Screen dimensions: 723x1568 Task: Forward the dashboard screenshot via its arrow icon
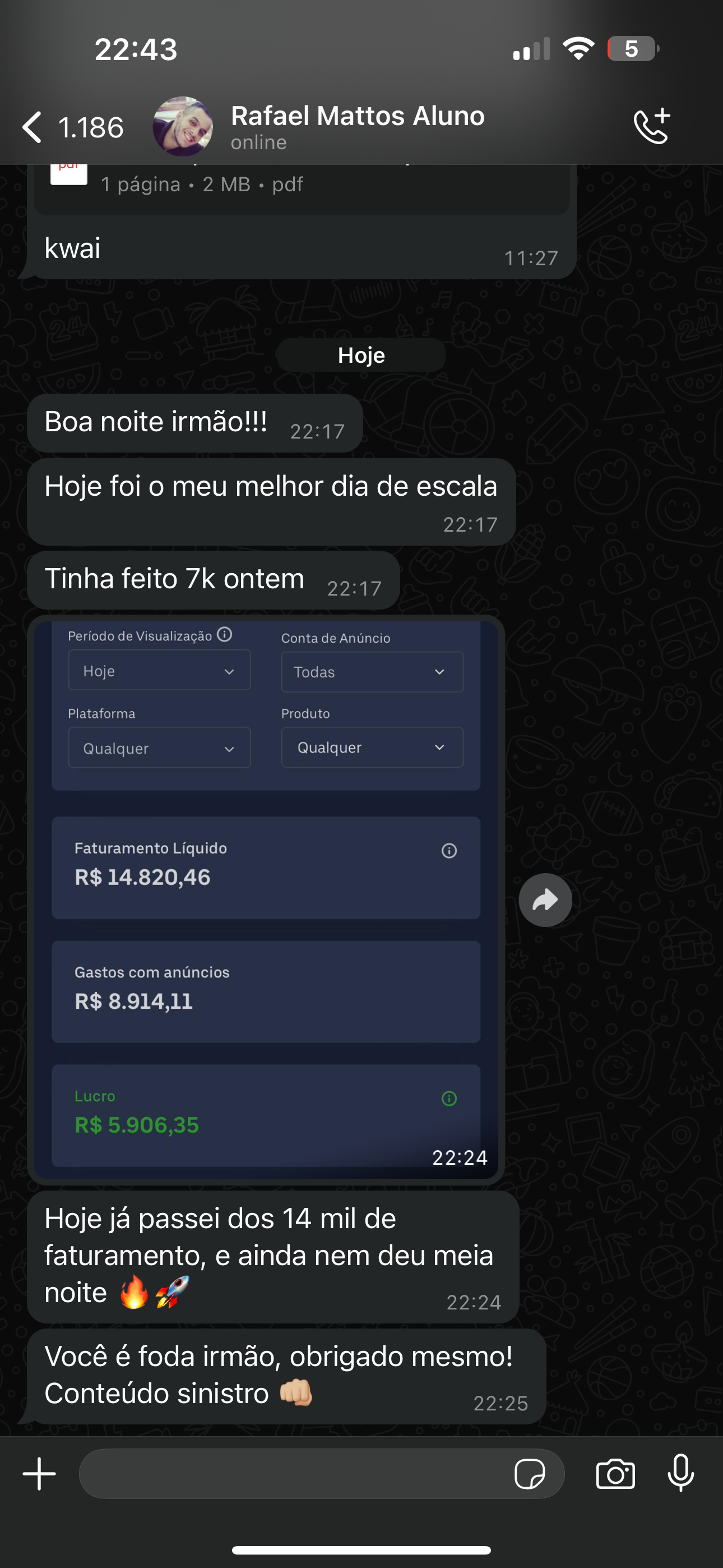coord(545,900)
